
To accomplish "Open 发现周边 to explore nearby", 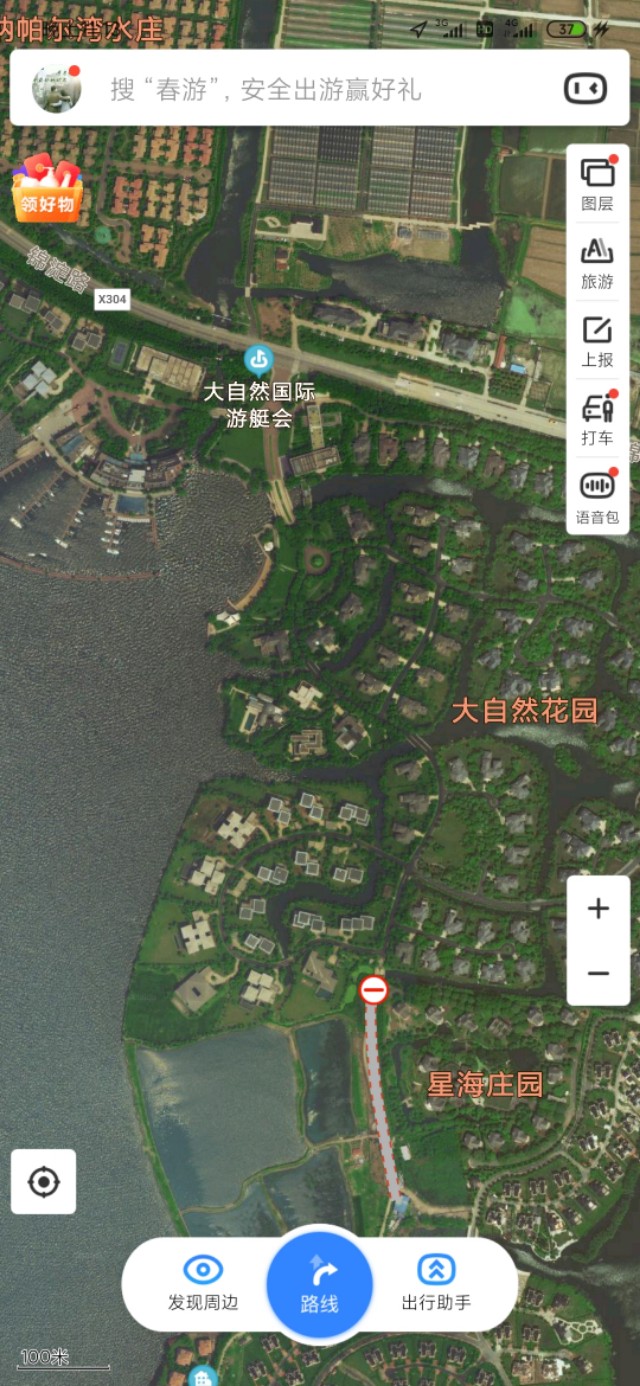I will 203,1284.
